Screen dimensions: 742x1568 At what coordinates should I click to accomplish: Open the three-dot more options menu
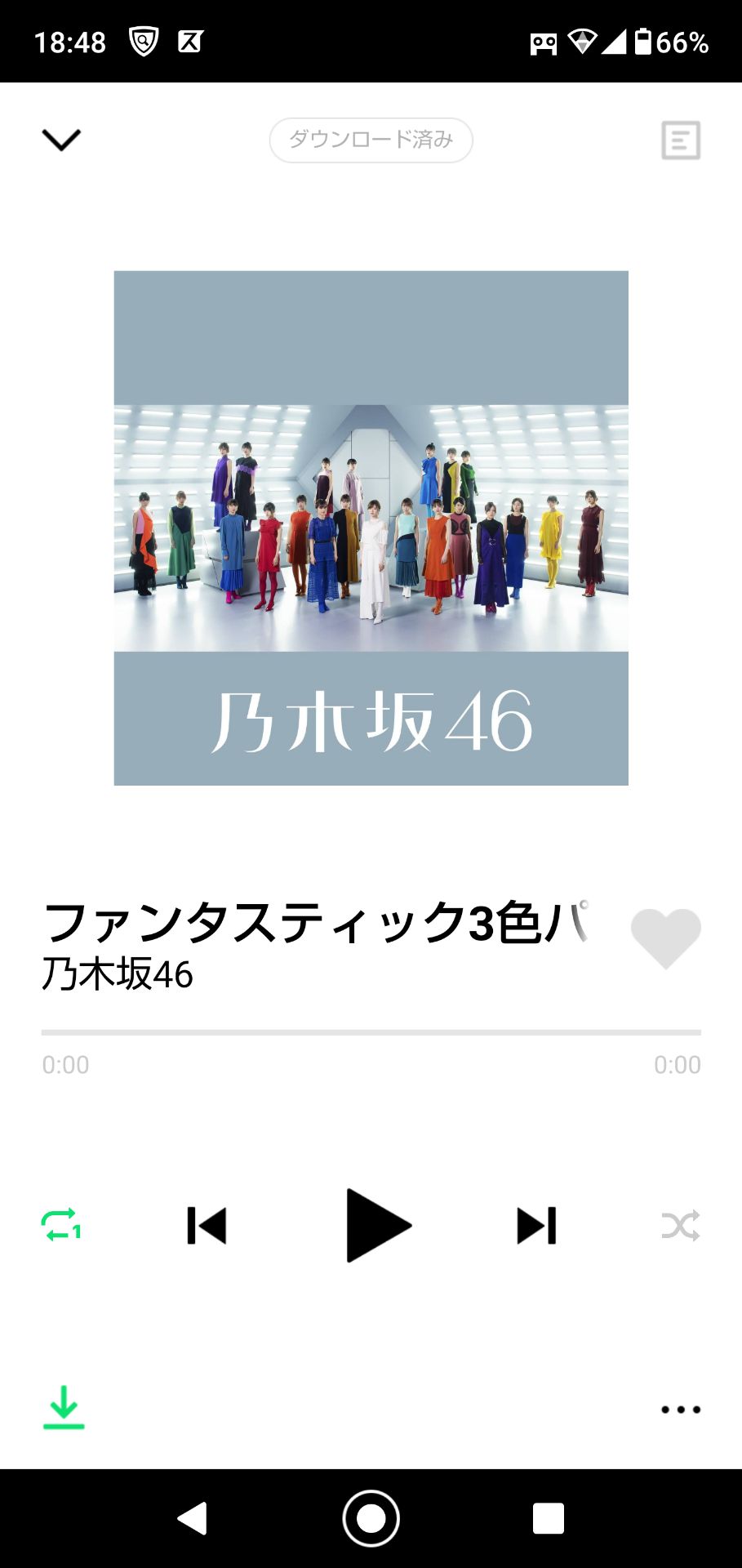680,1409
